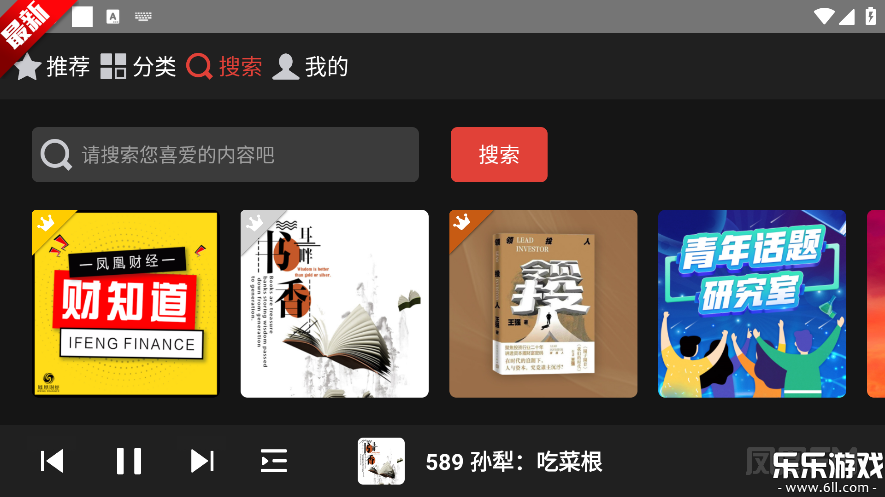Select the 搜索 tab
Image resolution: width=885 pixels, height=497 pixels.
225,67
